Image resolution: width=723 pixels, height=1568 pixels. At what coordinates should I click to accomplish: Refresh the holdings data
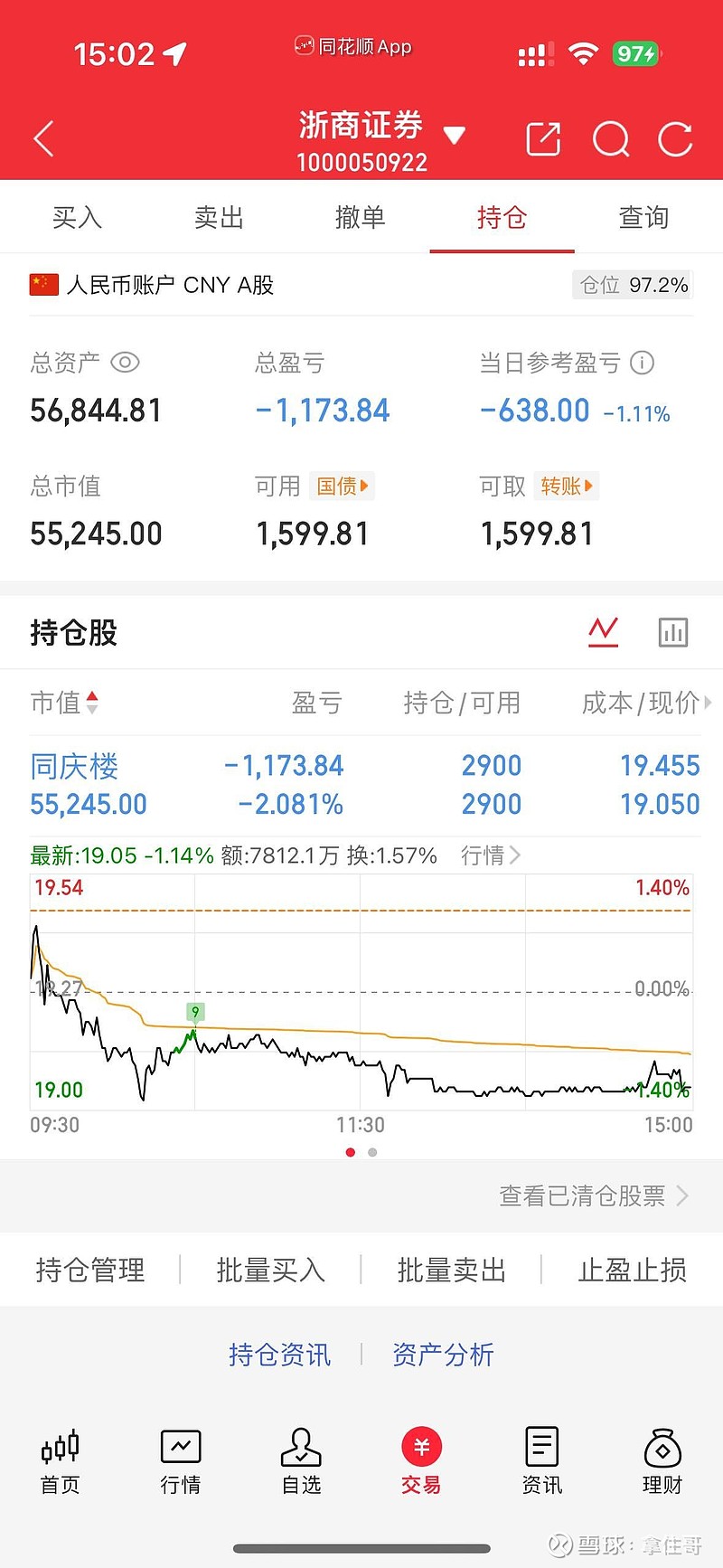[x=675, y=139]
